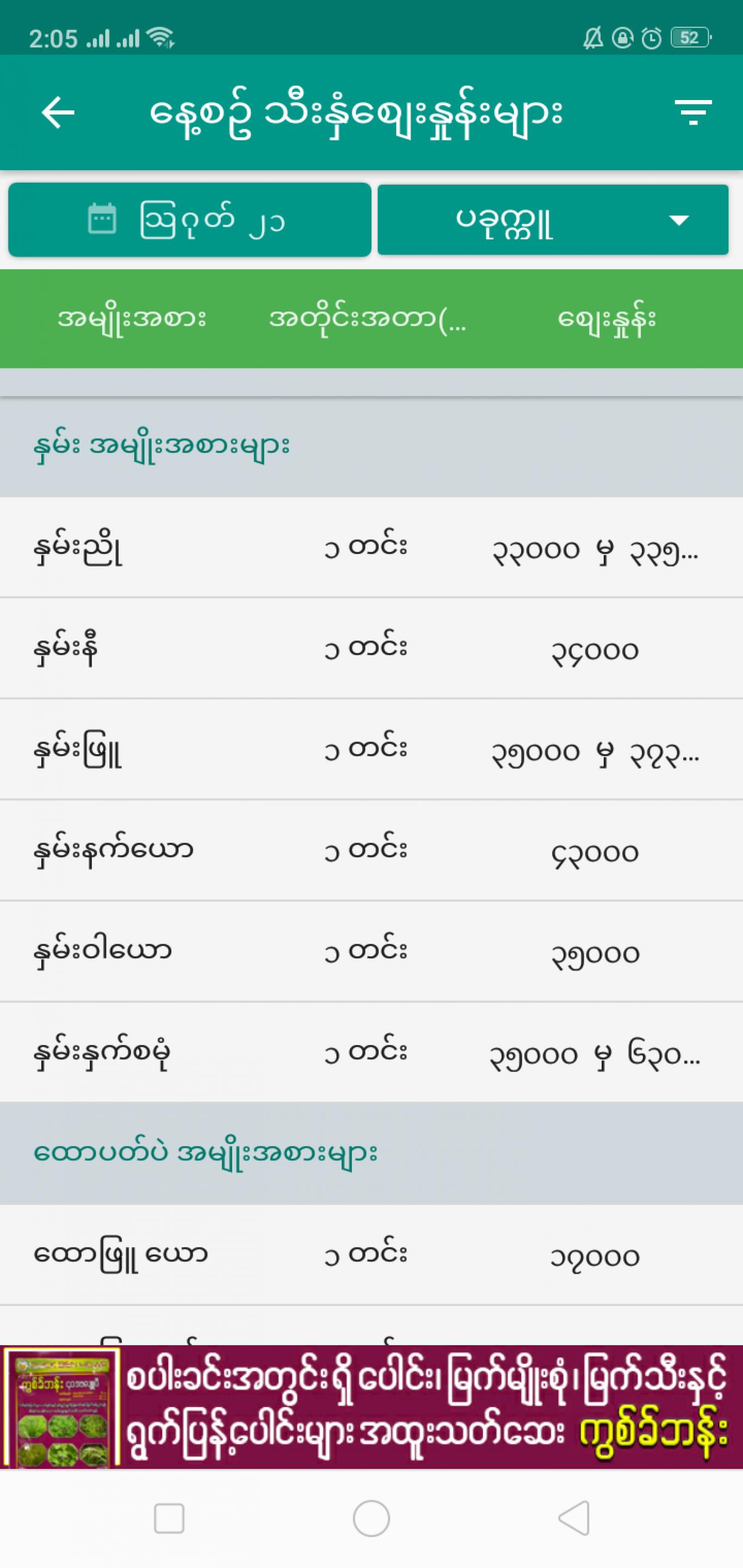The height and width of the screenshot is (1568, 743).
Task: Select the နှမ်းနက်ယော row
Action: click(371, 850)
